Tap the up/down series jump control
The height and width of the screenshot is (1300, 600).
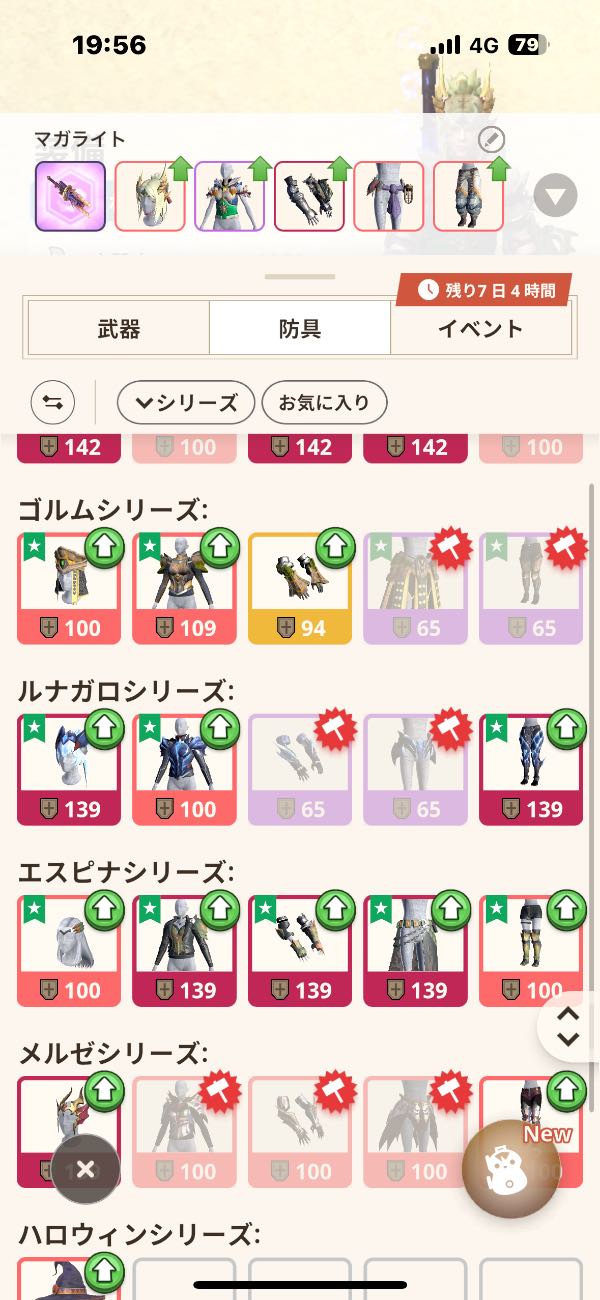coord(569,1026)
